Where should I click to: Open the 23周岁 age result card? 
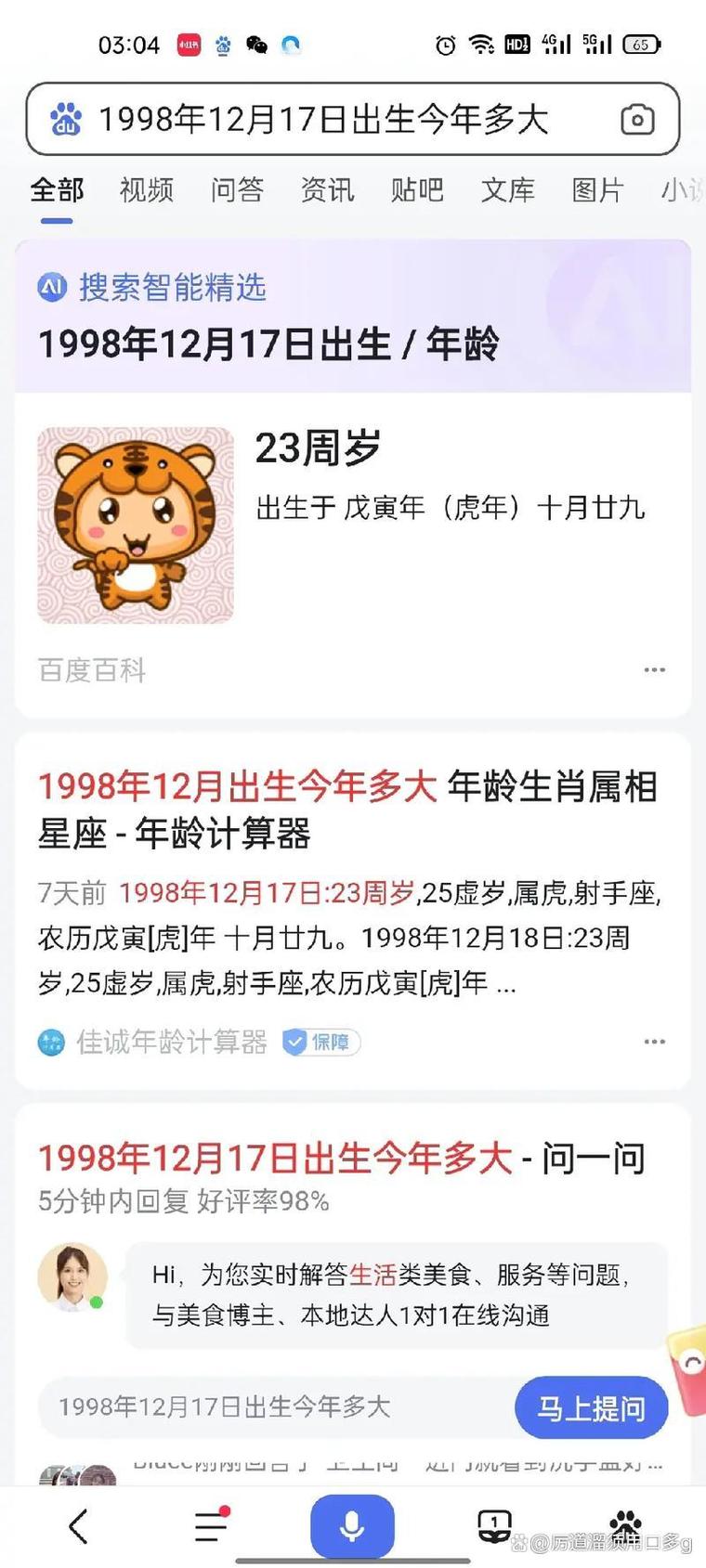pos(353,525)
